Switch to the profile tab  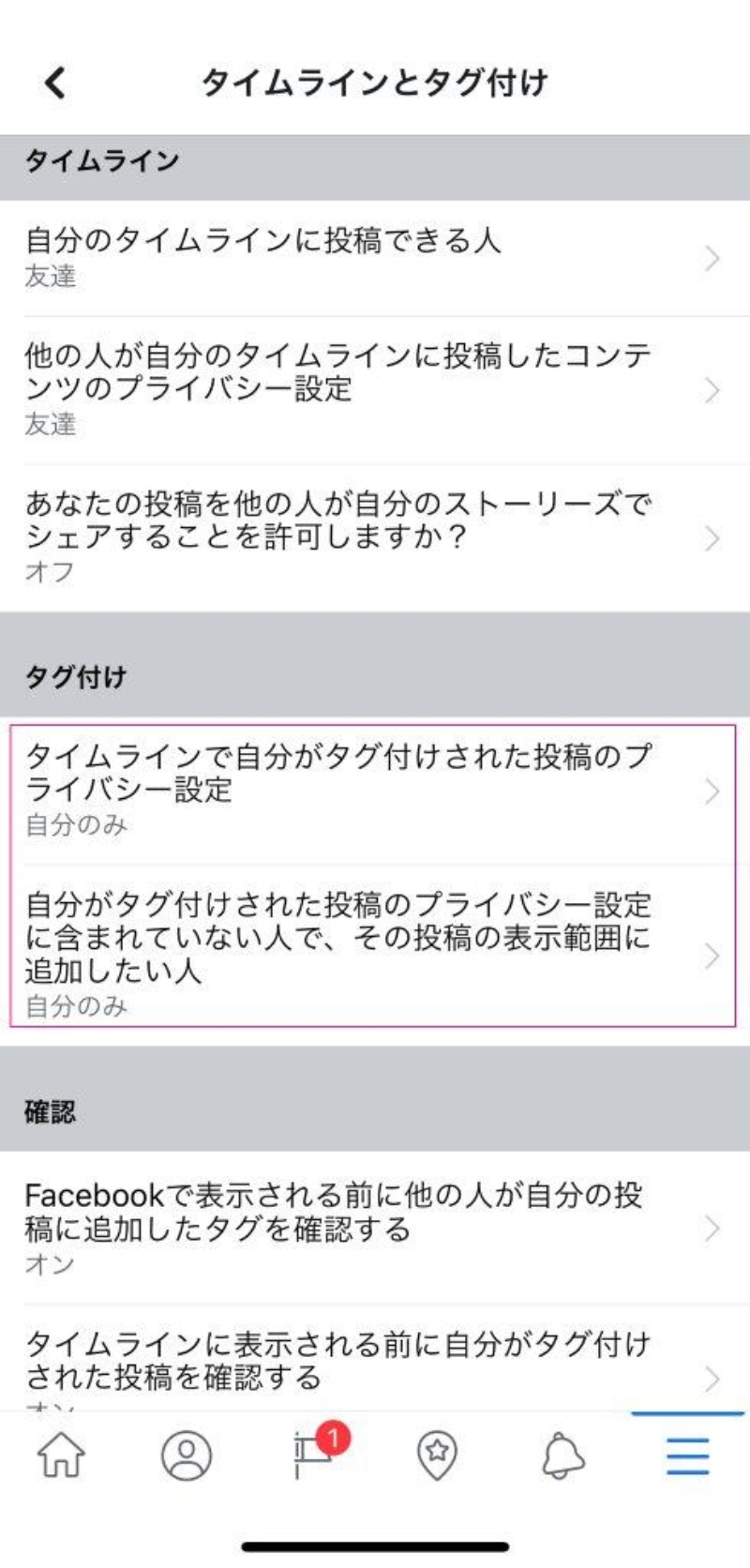click(x=187, y=1455)
